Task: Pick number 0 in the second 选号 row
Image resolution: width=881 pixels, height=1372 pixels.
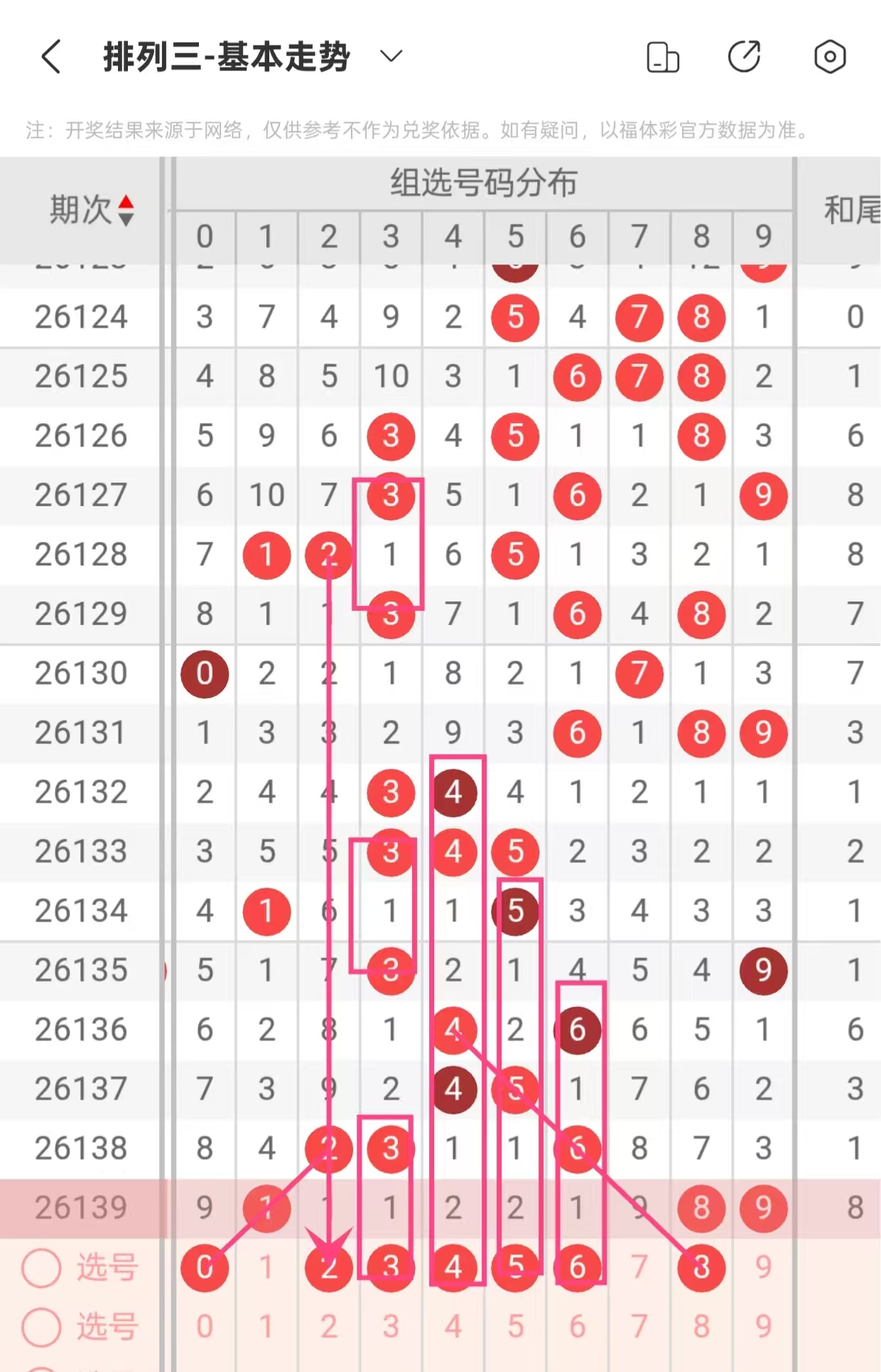Action: pyautogui.click(x=205, y=1327)
